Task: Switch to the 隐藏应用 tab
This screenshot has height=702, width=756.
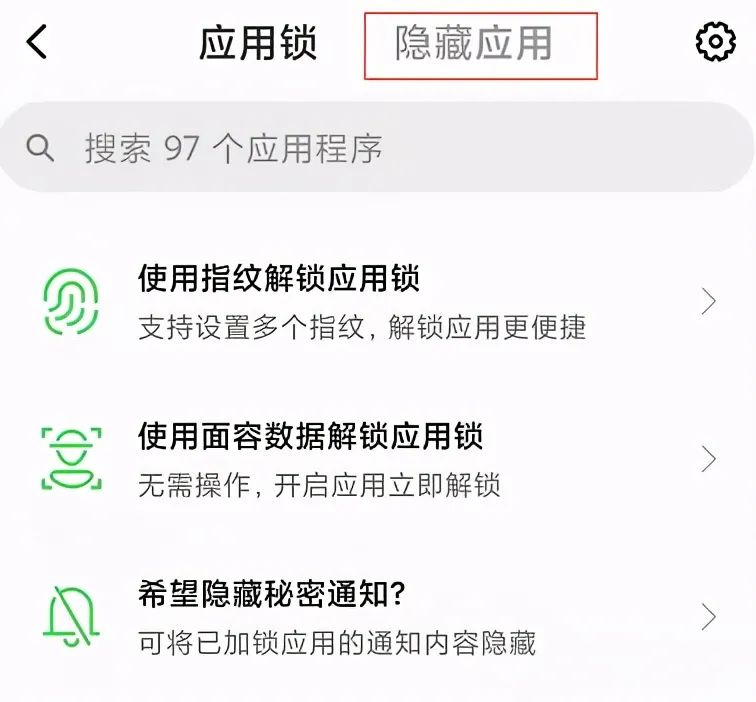Action: [x=474, y=44]
